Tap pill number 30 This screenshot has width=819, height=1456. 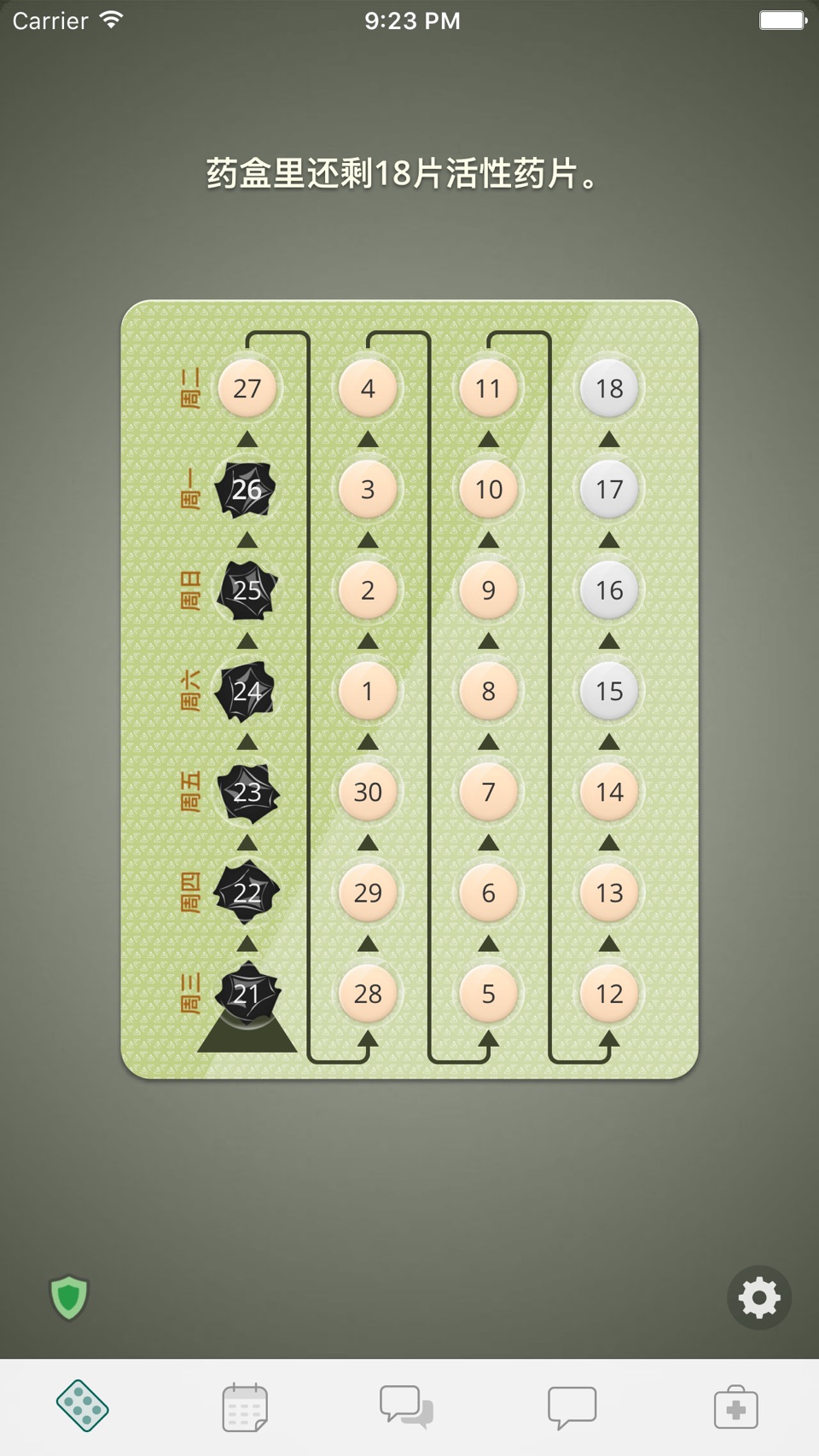[368, 792]
